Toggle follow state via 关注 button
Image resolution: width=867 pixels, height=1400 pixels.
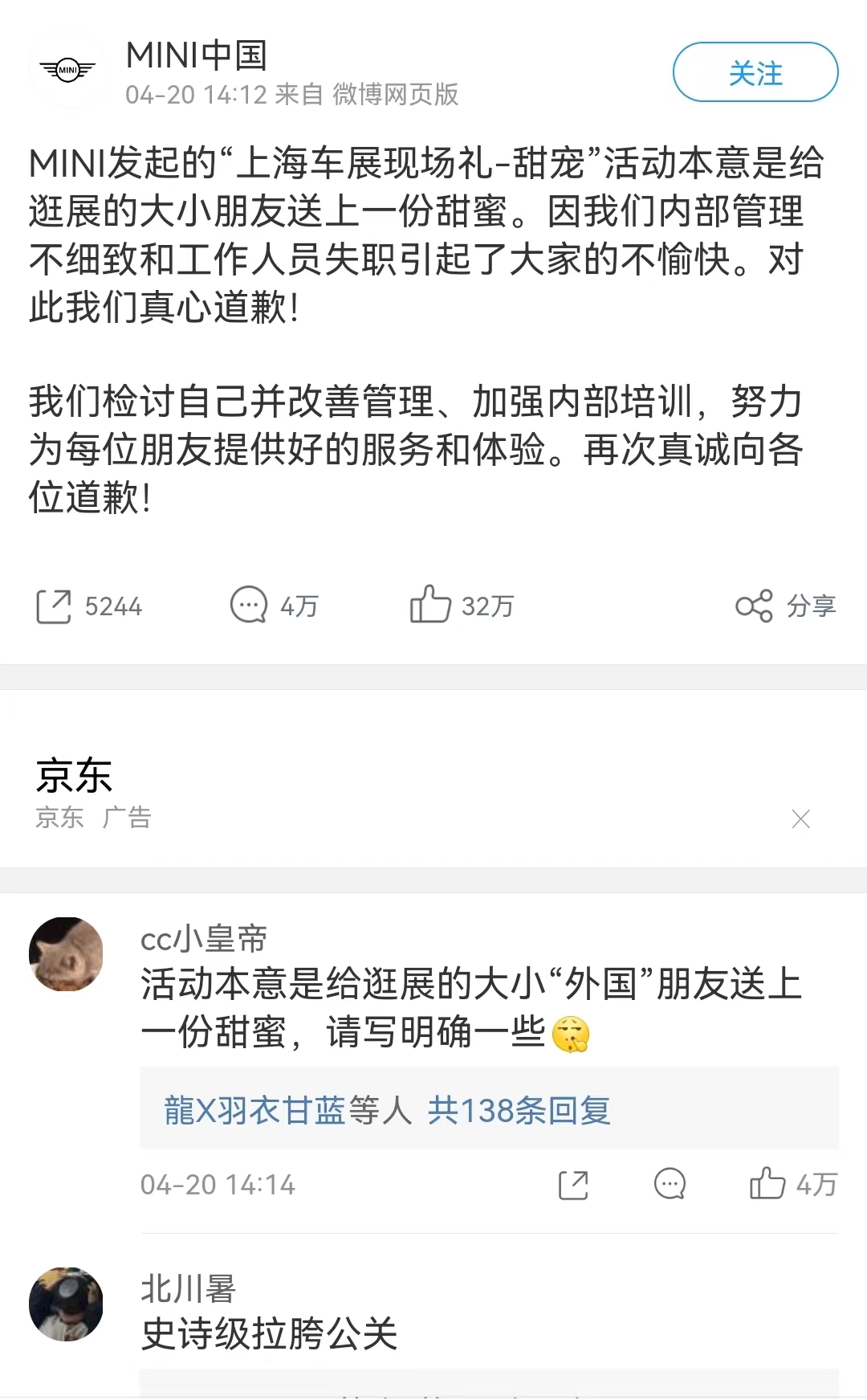[x=753, y=72]
